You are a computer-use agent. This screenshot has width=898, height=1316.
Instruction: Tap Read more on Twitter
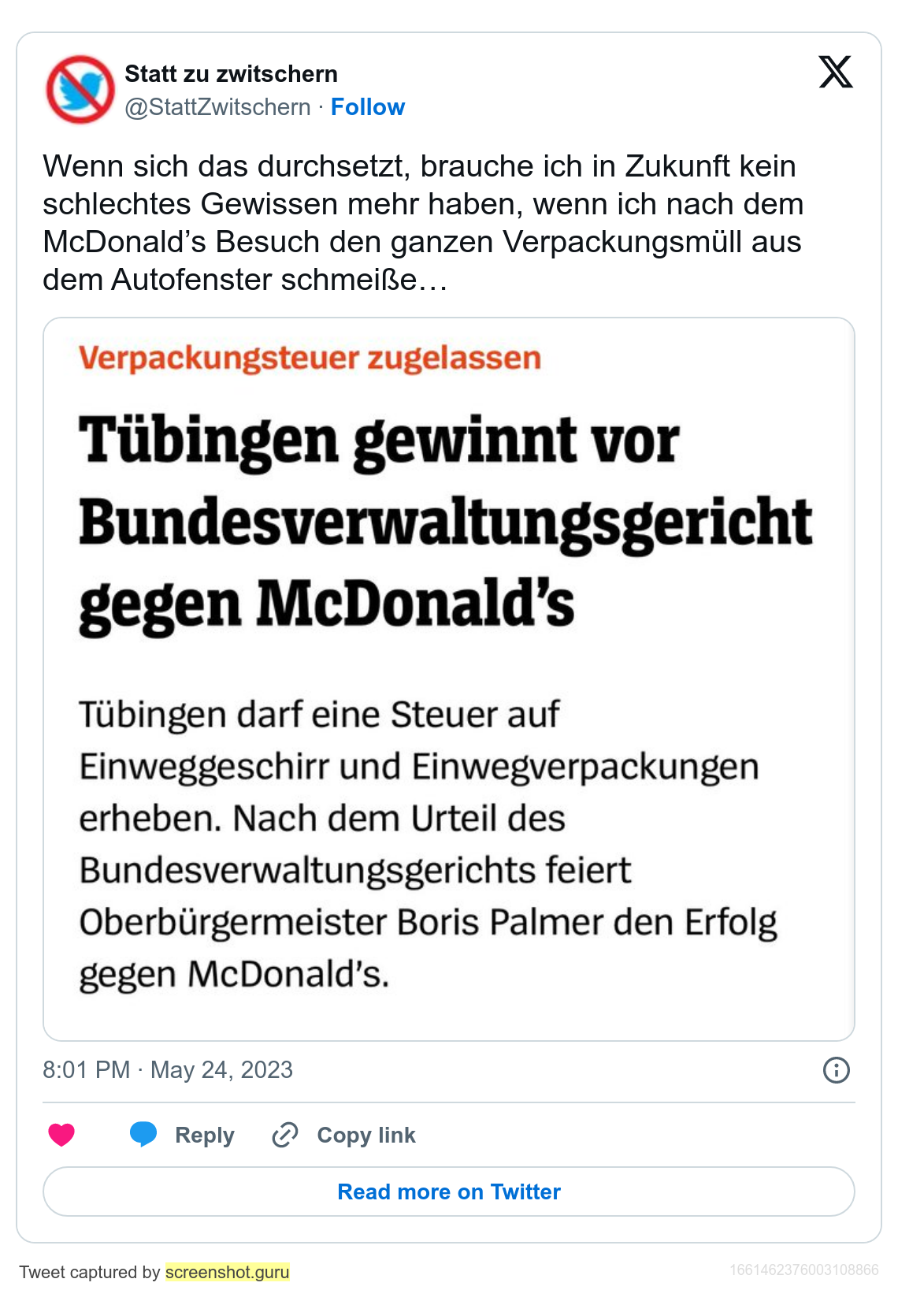[448, 1191]
